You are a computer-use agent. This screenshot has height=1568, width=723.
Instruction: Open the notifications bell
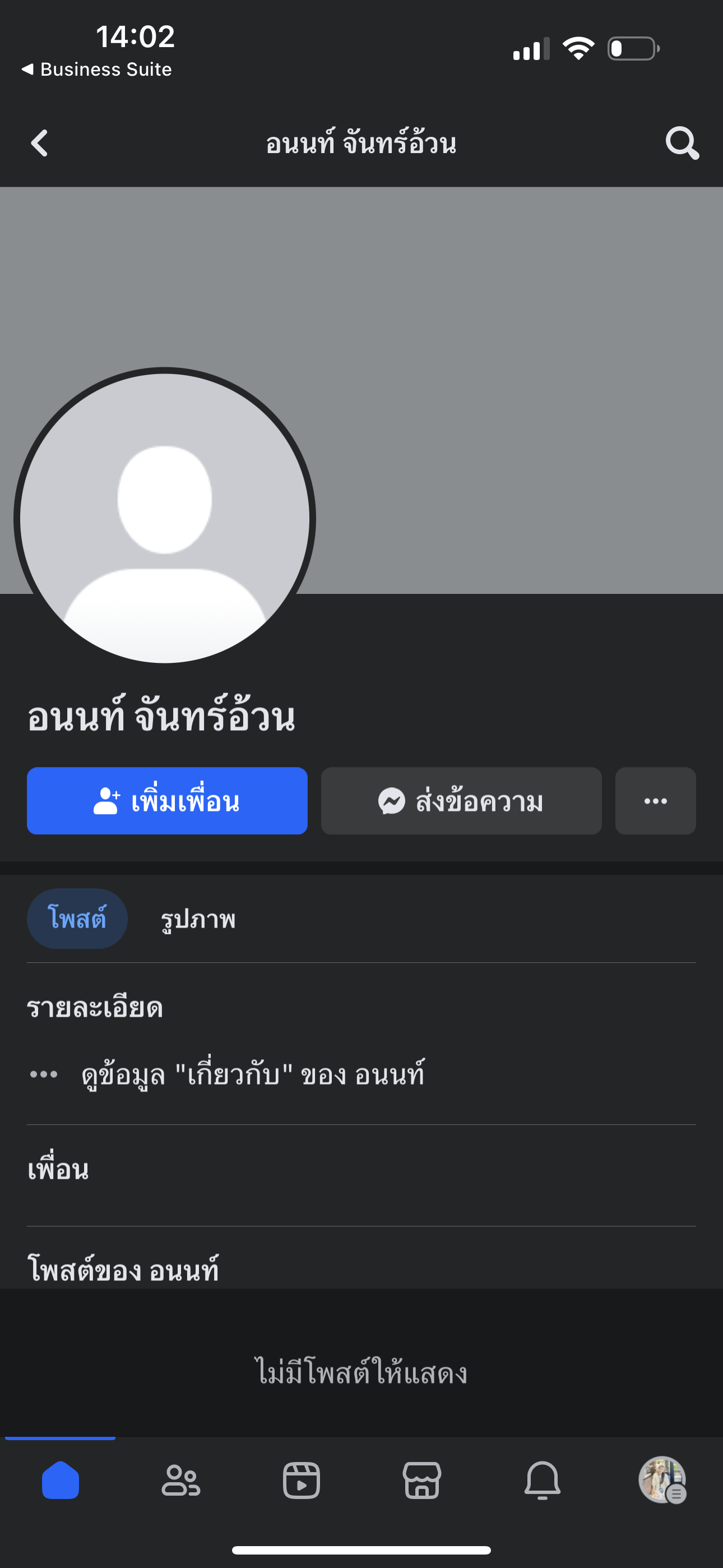tap(543, 1480)
